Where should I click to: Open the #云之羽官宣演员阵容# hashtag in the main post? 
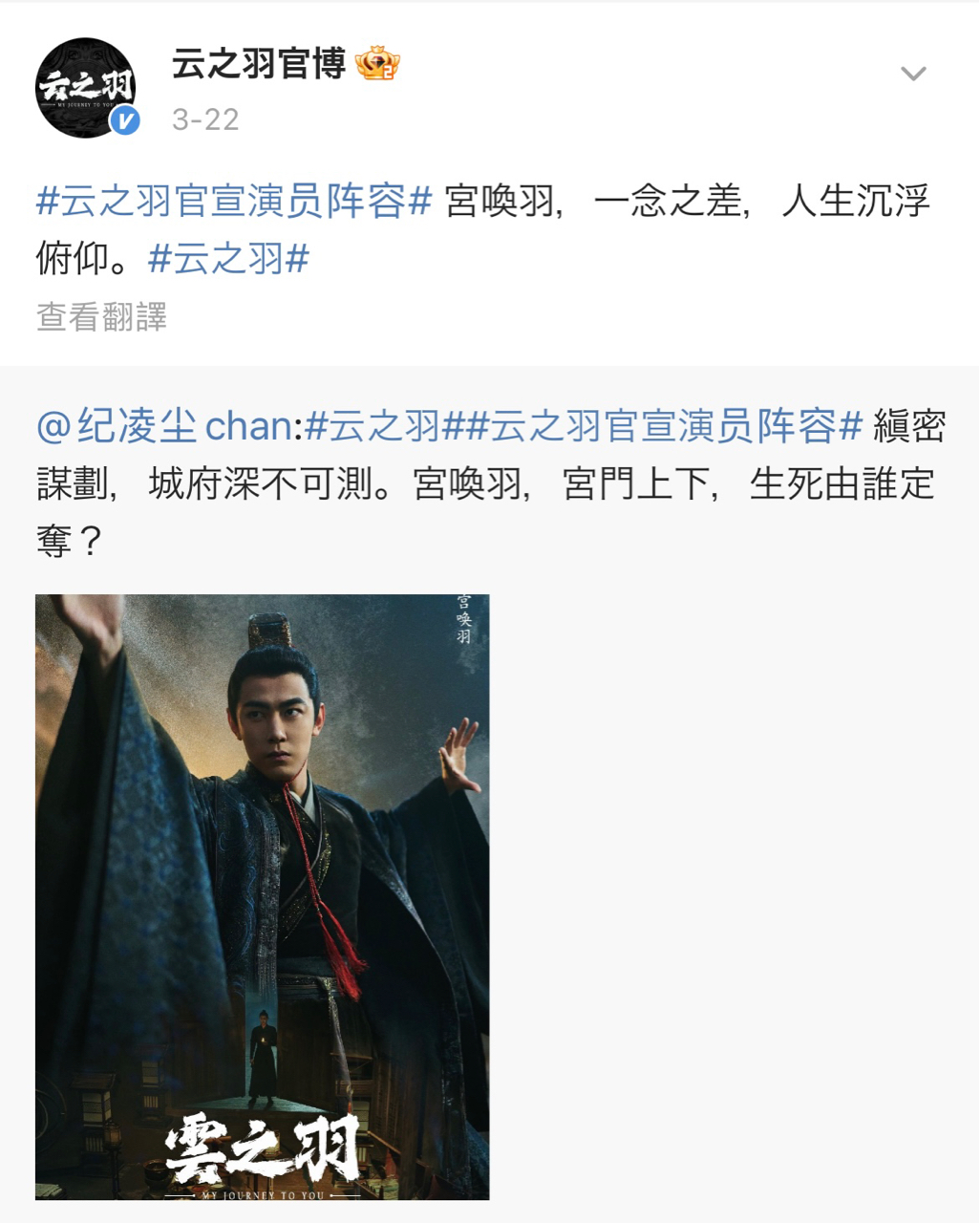pyautogui.click(x=234, y=202)
